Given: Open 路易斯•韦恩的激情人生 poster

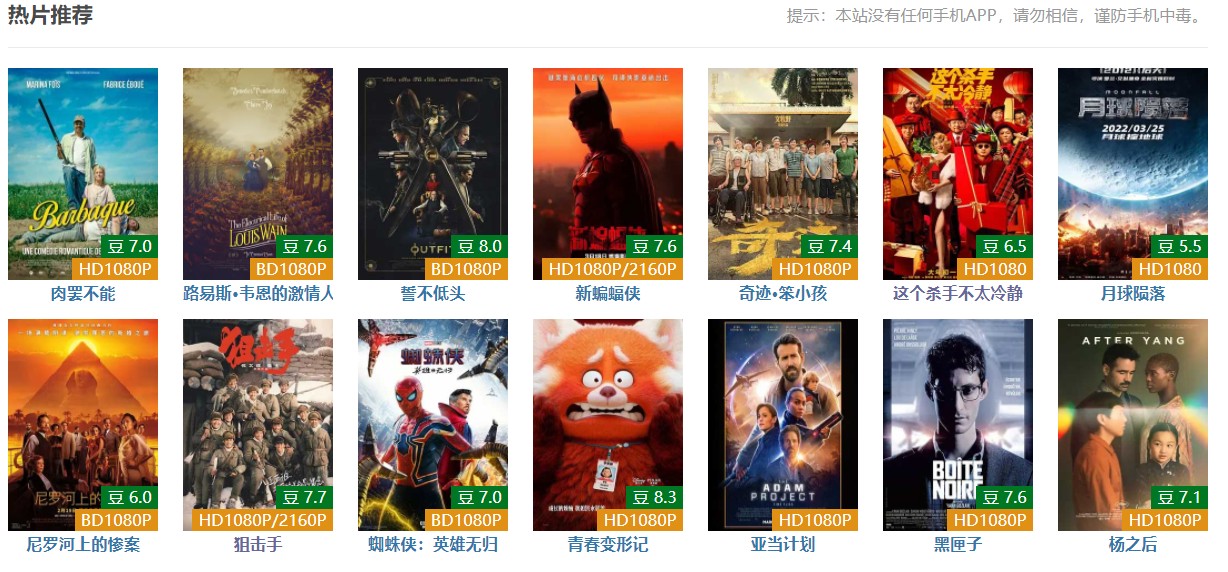Looking at the screenshot, I should 258,173.
